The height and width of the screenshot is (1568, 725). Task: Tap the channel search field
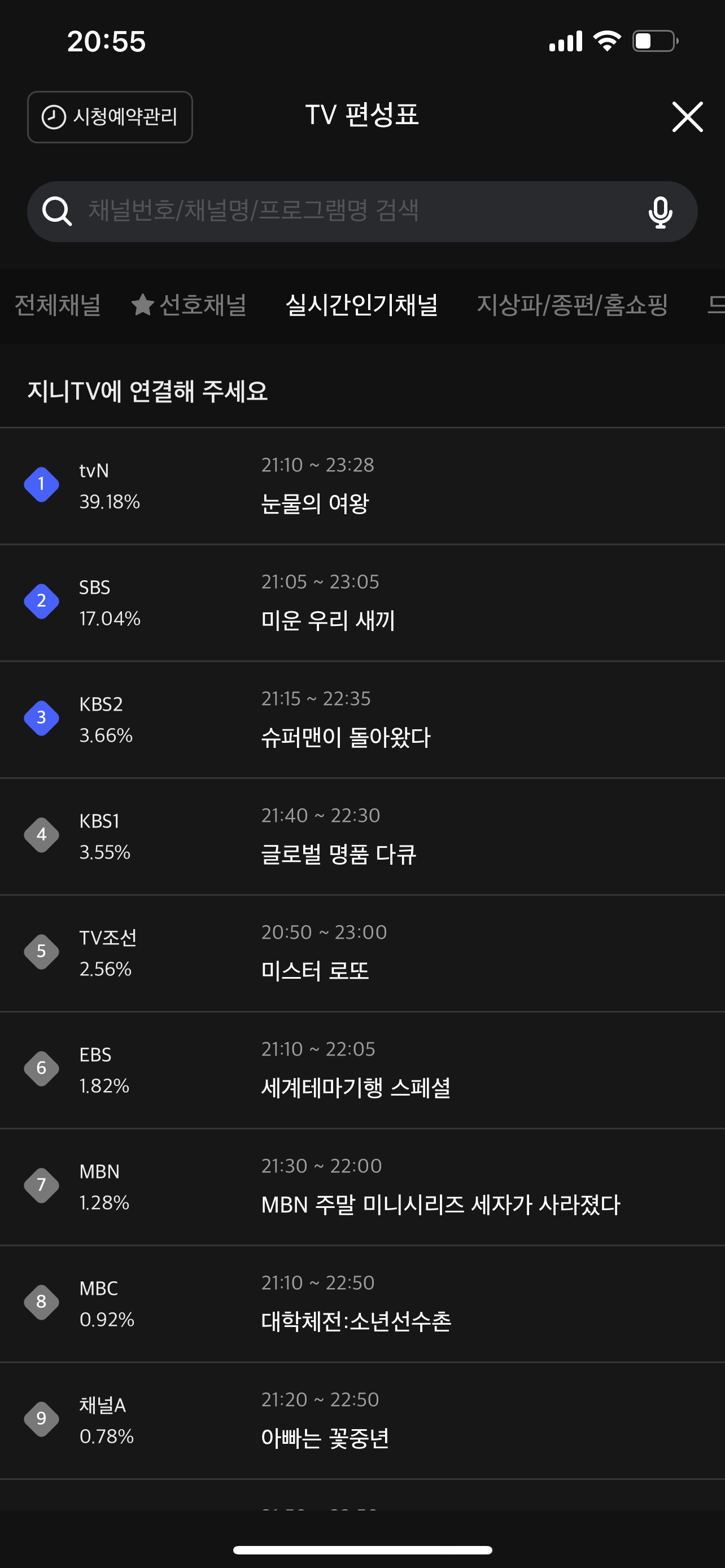tap(362, 211)
